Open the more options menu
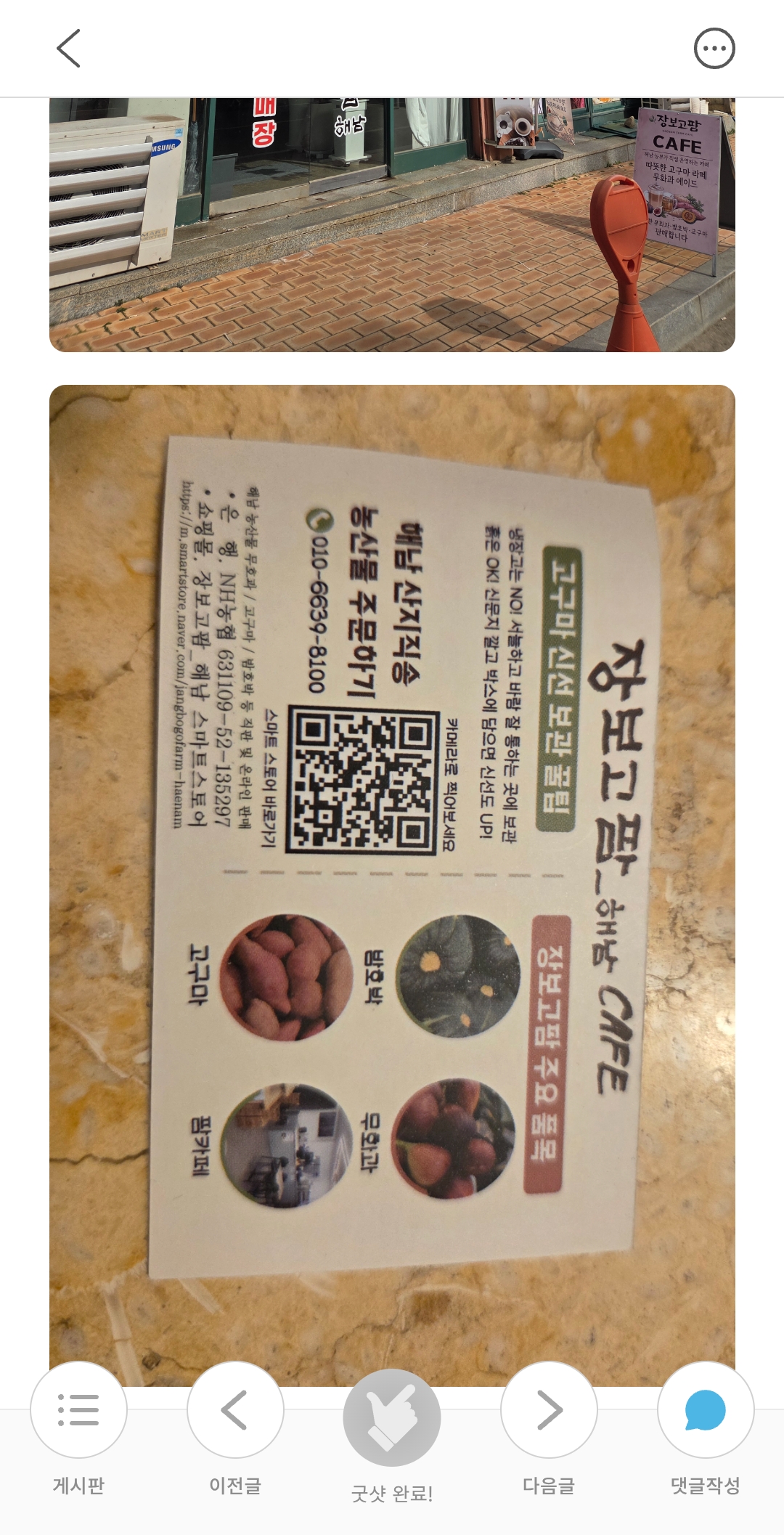The height and width of the screenshot is (1535, 784). [714, 49]
